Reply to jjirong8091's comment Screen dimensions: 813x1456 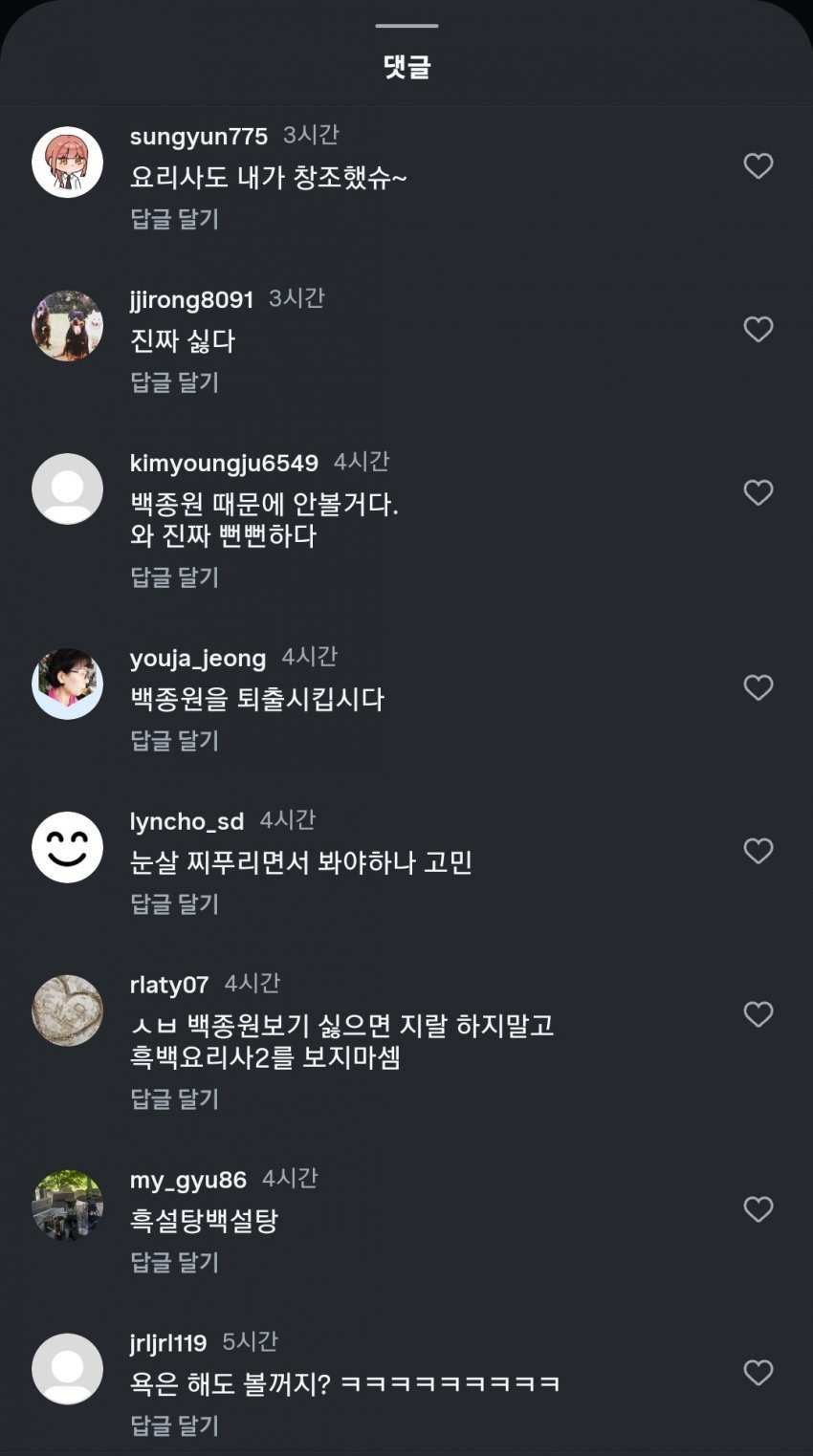click(174, 382)
